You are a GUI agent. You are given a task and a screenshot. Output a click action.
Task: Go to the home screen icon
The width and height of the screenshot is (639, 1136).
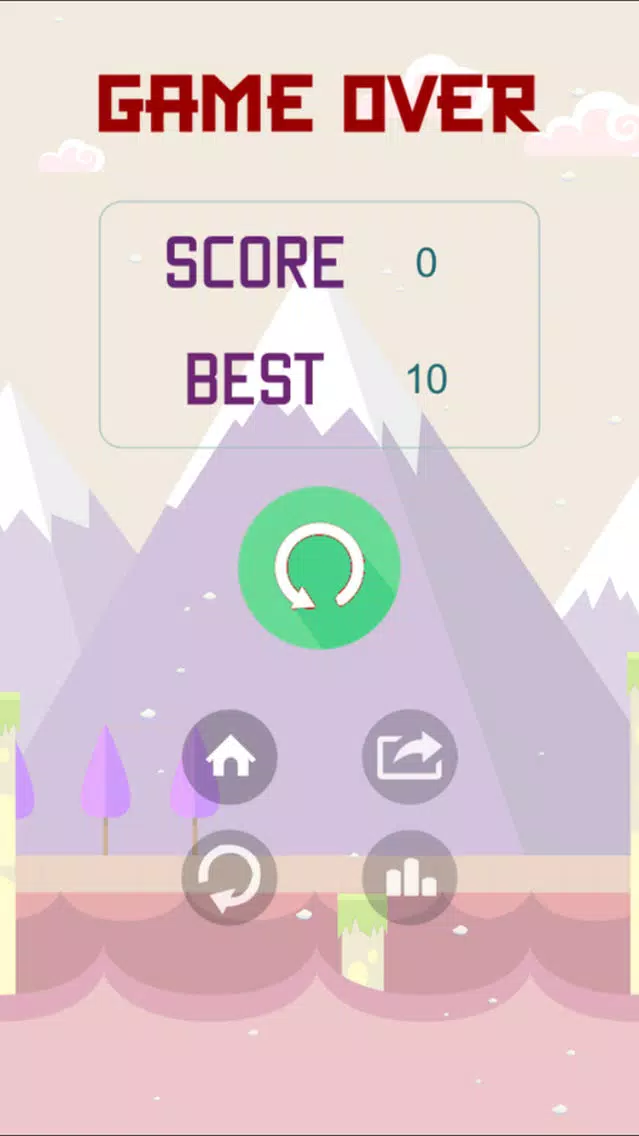[x=230, y=756]
